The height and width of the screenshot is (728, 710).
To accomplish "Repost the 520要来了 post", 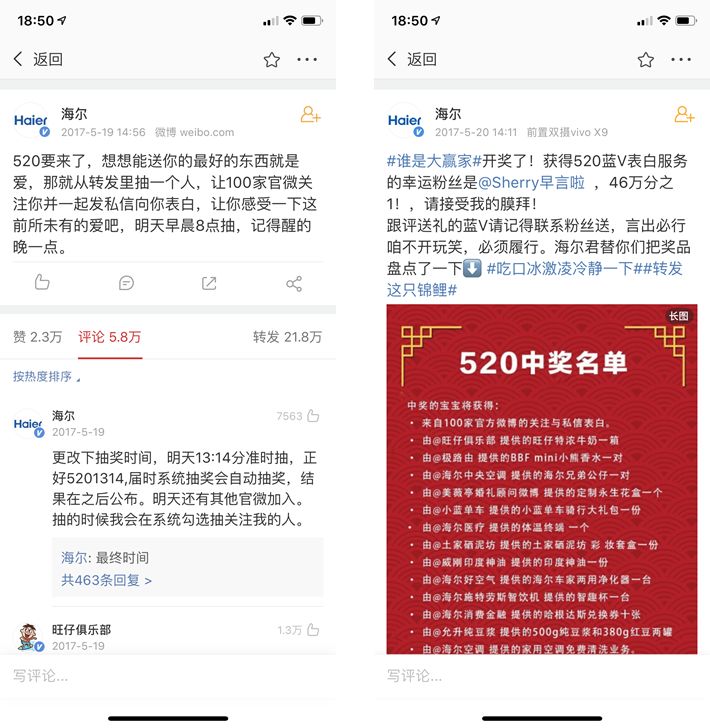I will tap(209, 283).
